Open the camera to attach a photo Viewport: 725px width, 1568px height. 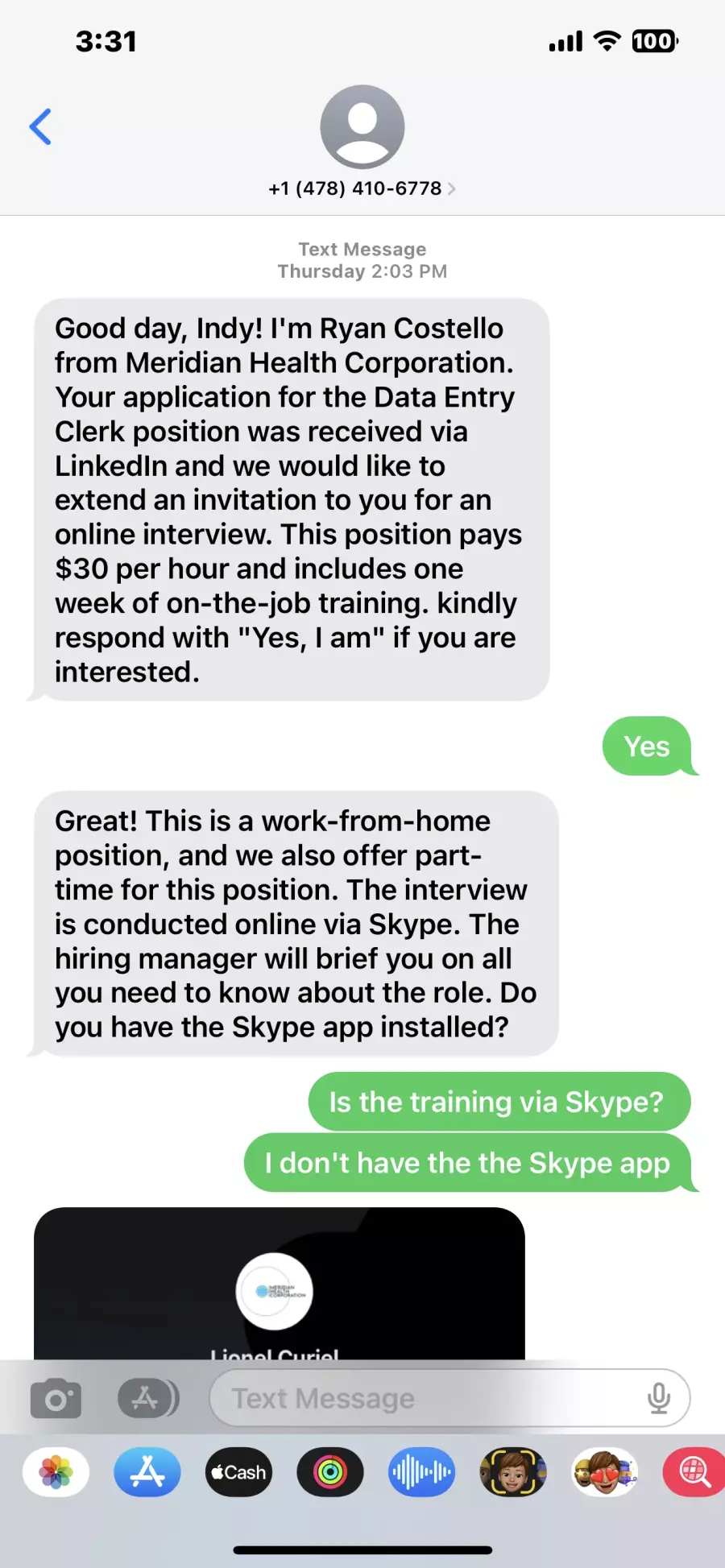pos(56,1398)
